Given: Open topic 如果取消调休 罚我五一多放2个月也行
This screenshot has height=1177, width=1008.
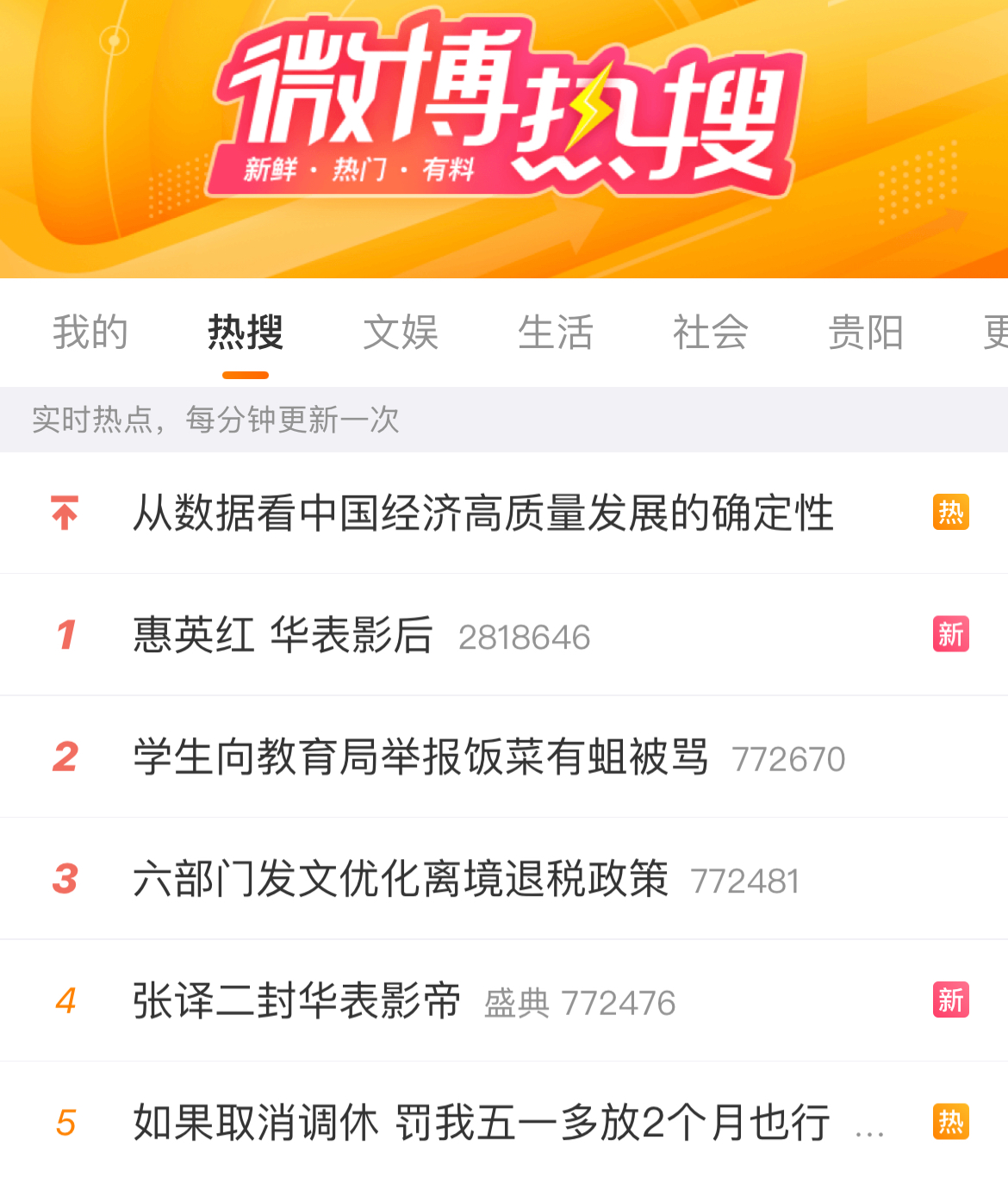Looking at the screenshot, I should (481, 1123).
